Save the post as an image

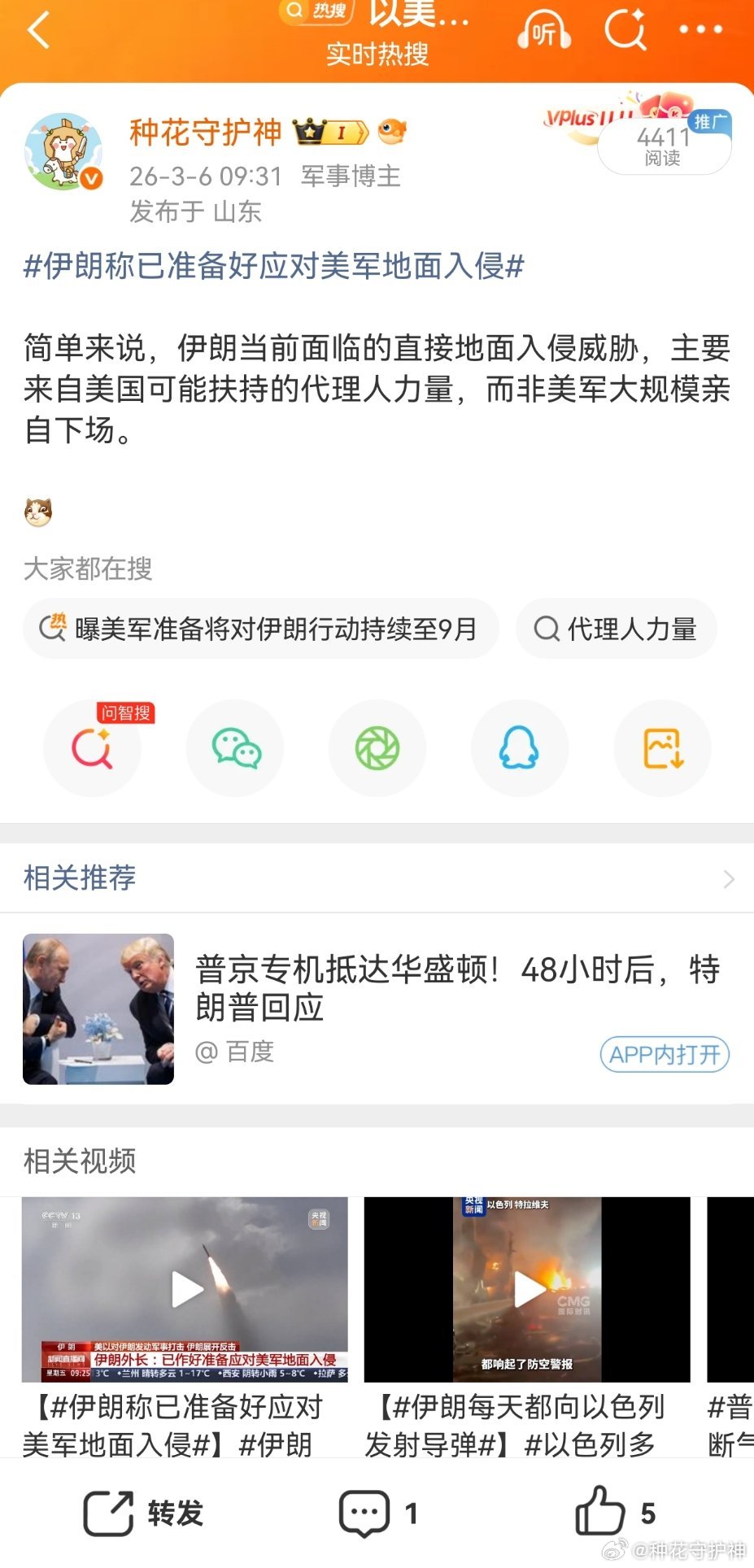[661, 747]
